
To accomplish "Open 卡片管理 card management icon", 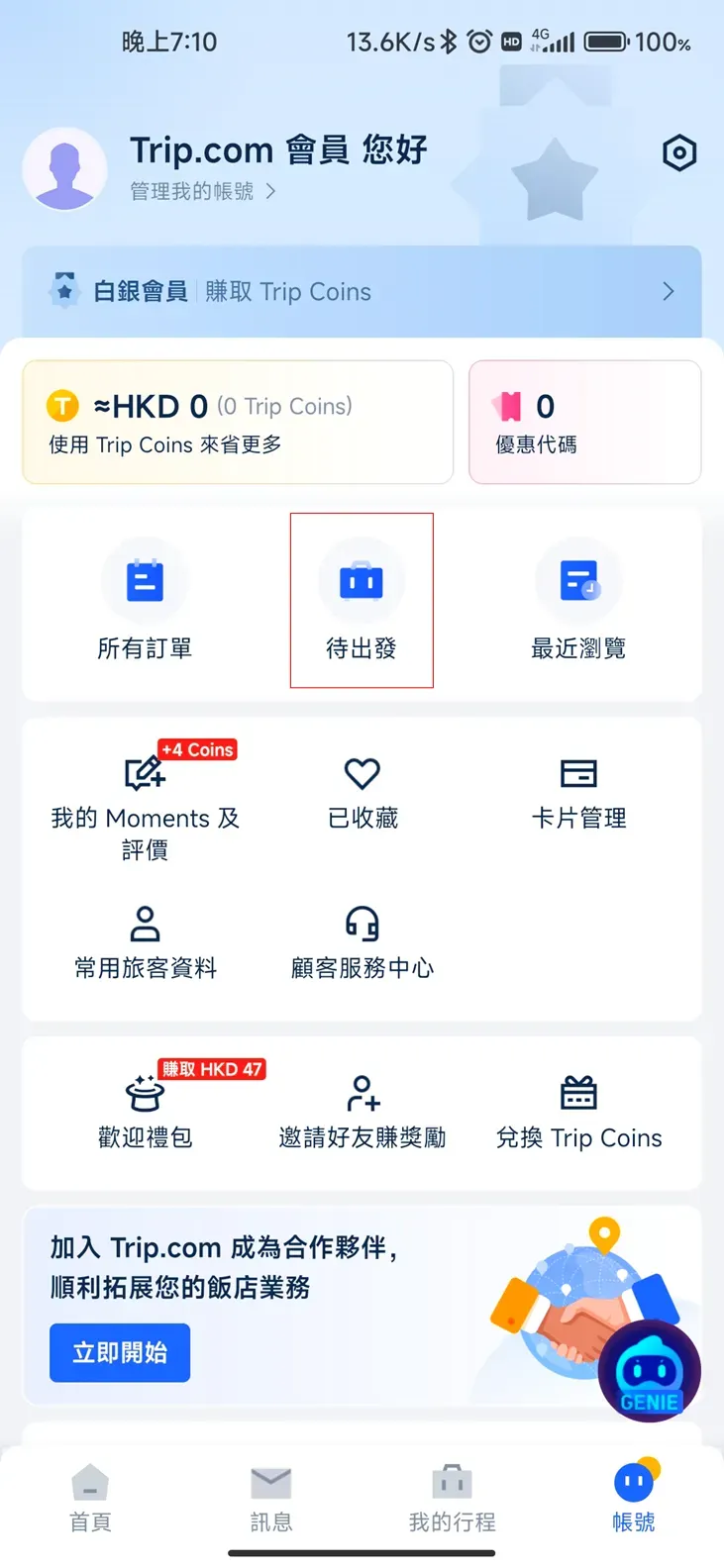I will tap(578, 773).
